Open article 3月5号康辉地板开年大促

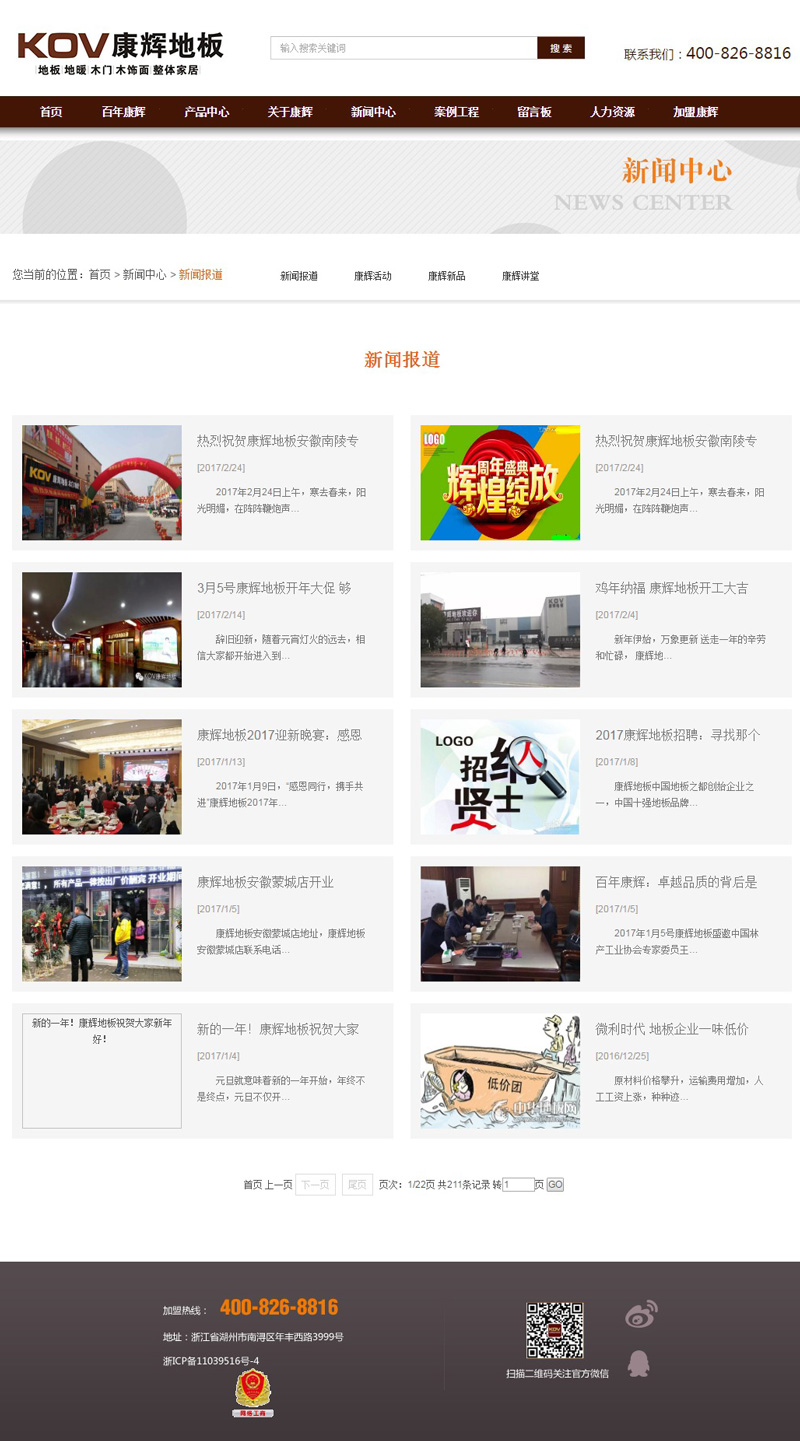click(274, 588)
